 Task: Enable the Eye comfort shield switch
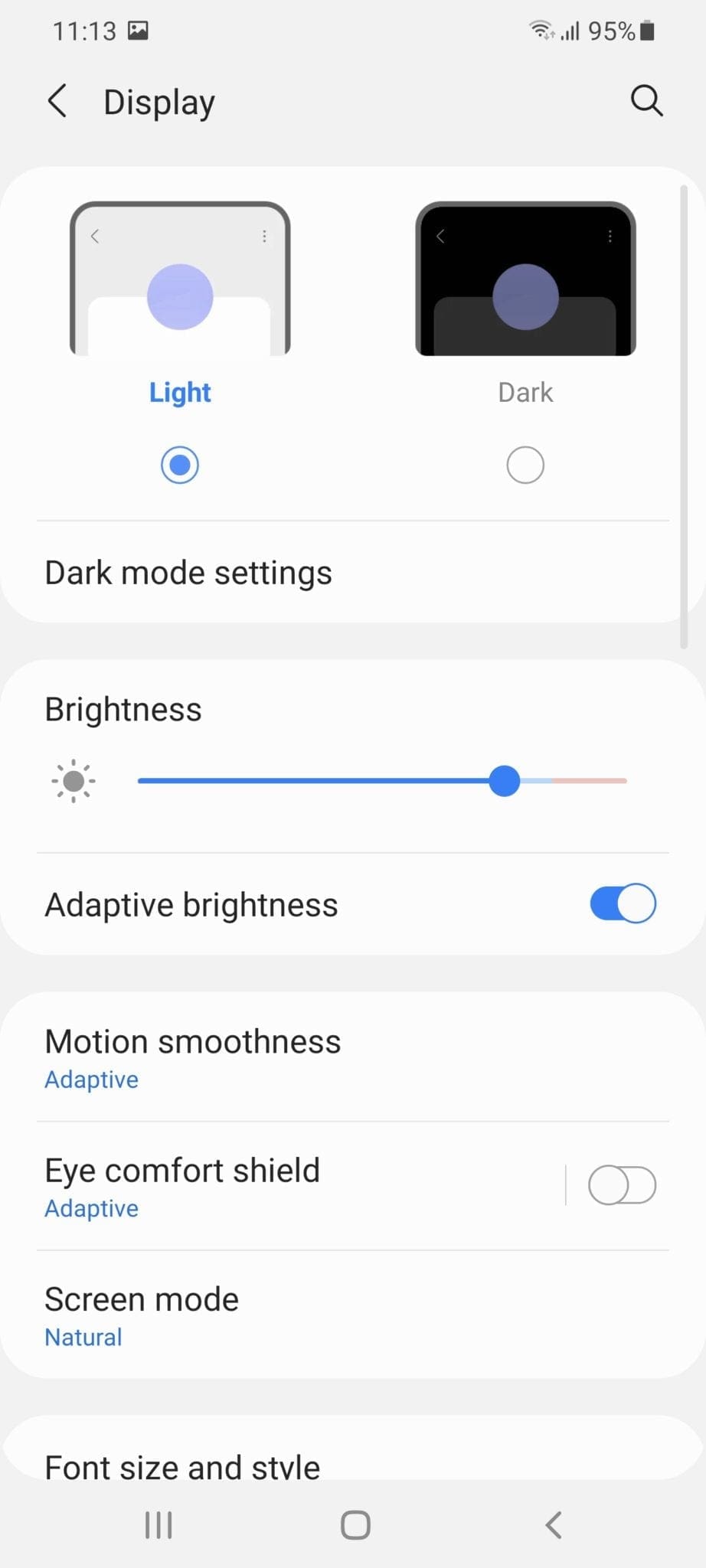(x=622, y=1185)
